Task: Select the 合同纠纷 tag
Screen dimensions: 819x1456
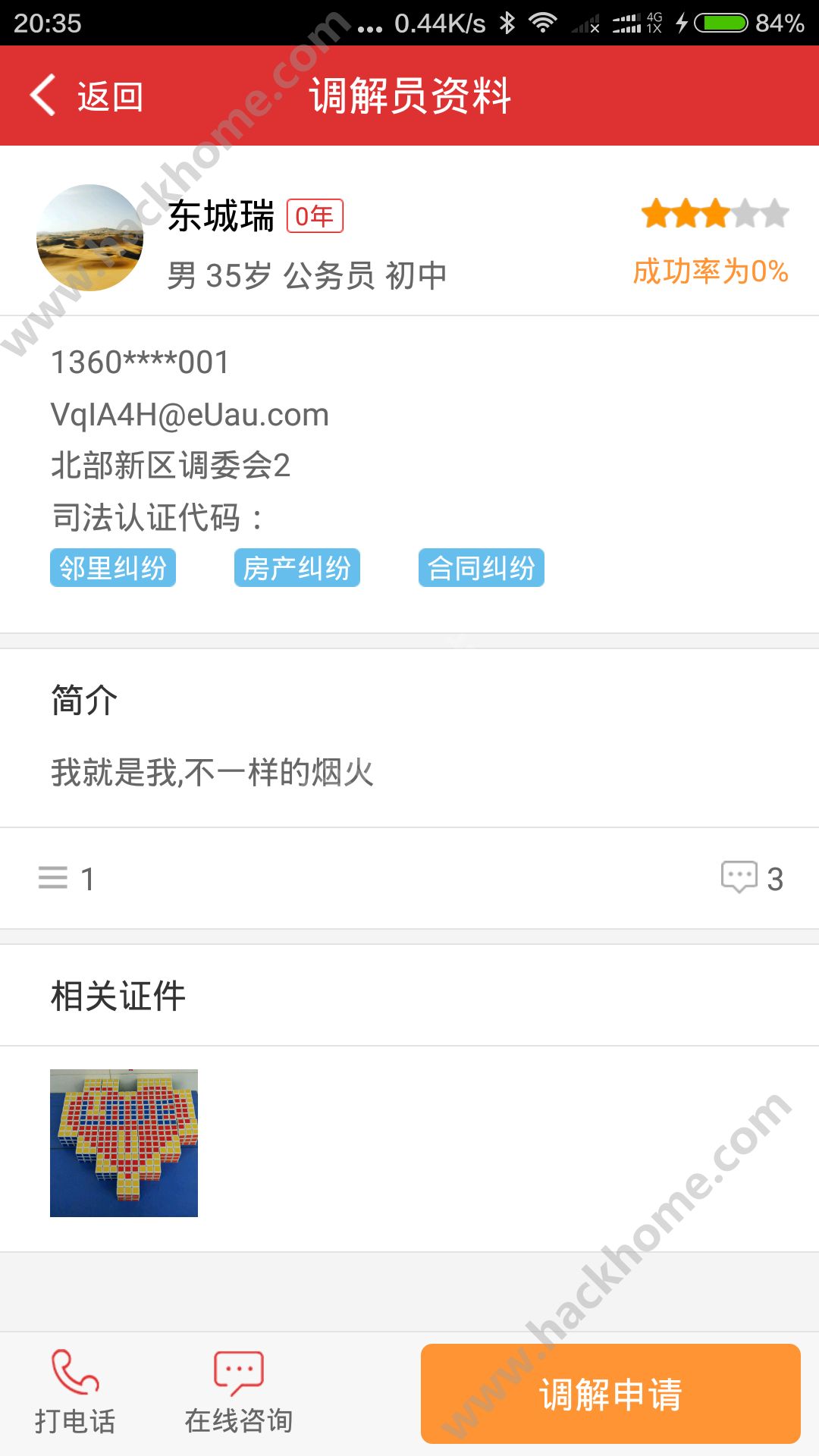Action: [x=482, y=568]
